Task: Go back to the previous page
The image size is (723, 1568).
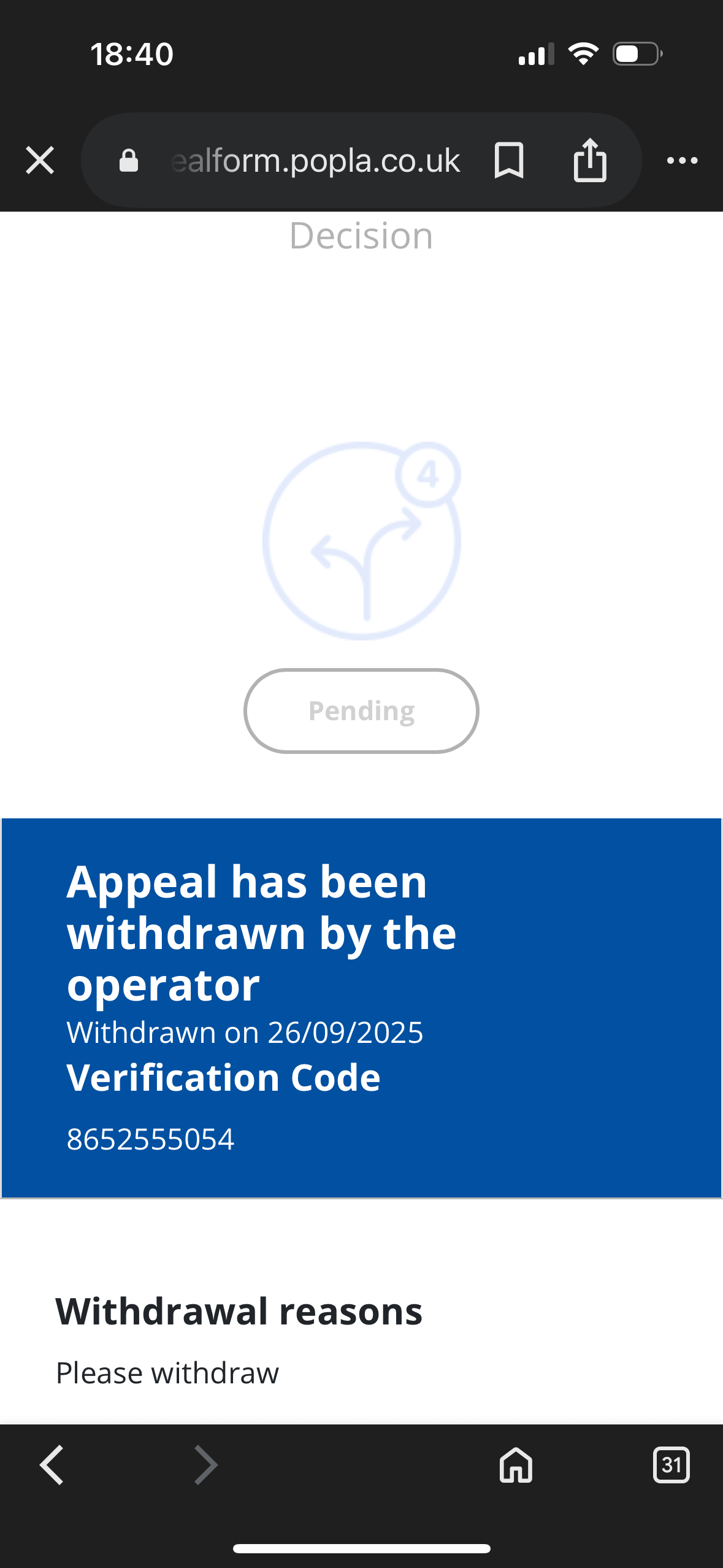Action: click(x=52, y=1465)
